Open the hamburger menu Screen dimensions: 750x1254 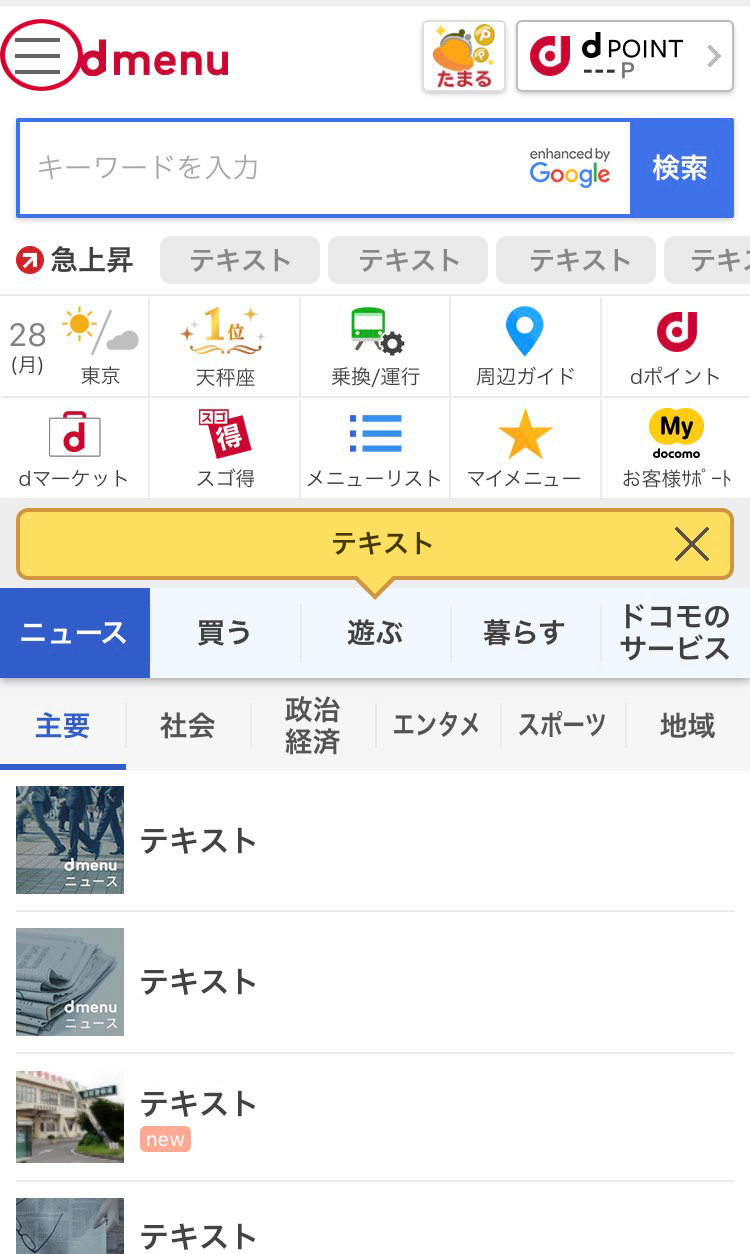click(x=38, y=56)
